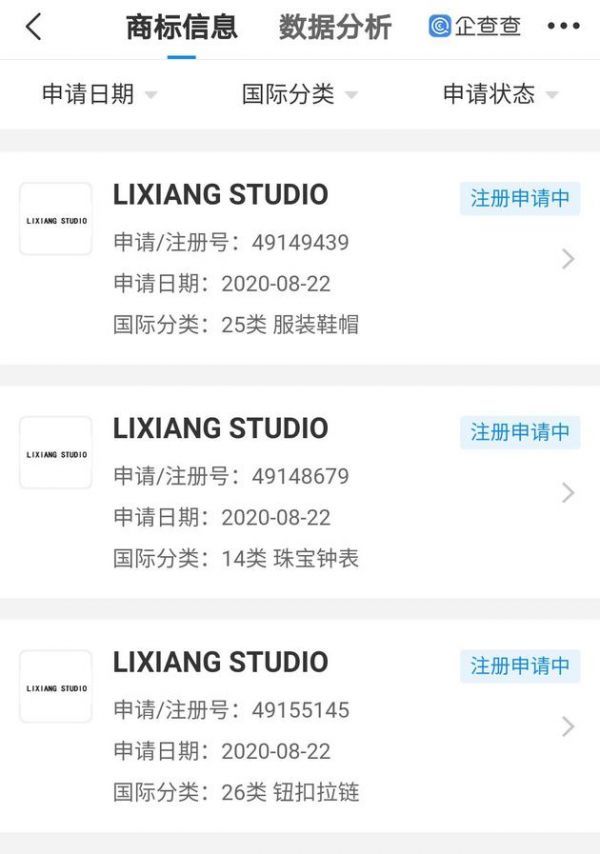The height and width of the screenshot is (854, 600).
Task: Switch to the 数据分析 tab
Action: (335, 27)
